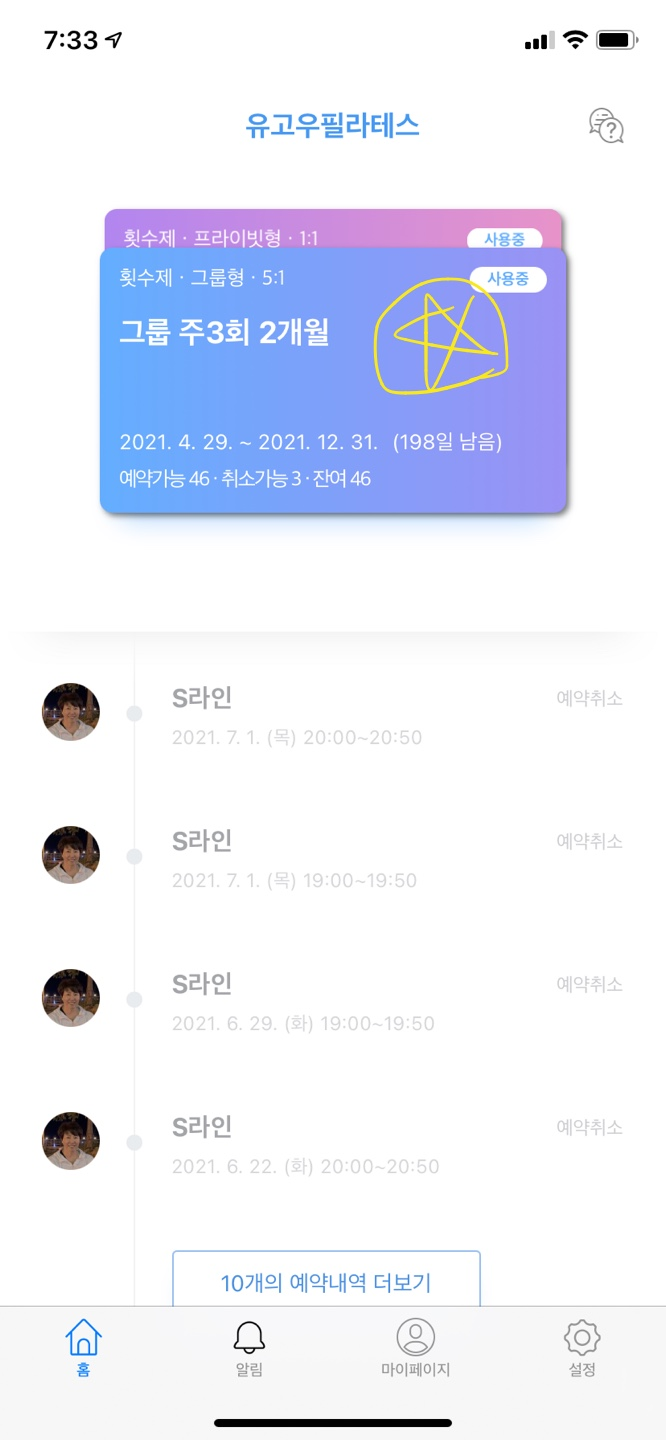Open the help chat icon
Image resolution: width=666 pixels, height=1440 pixels.
tap(606, 126)
